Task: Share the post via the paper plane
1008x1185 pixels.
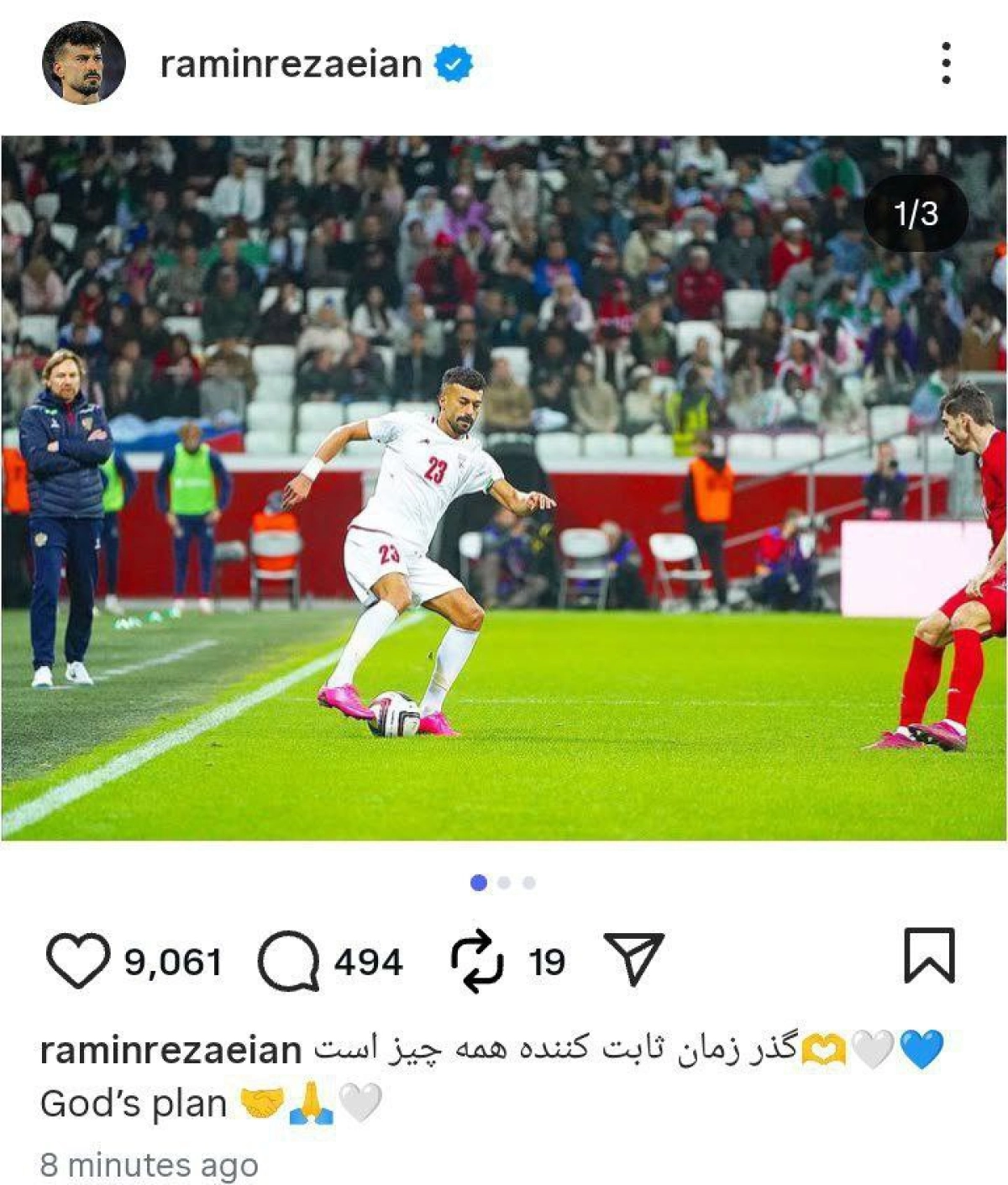Action: tap(634, 958)
